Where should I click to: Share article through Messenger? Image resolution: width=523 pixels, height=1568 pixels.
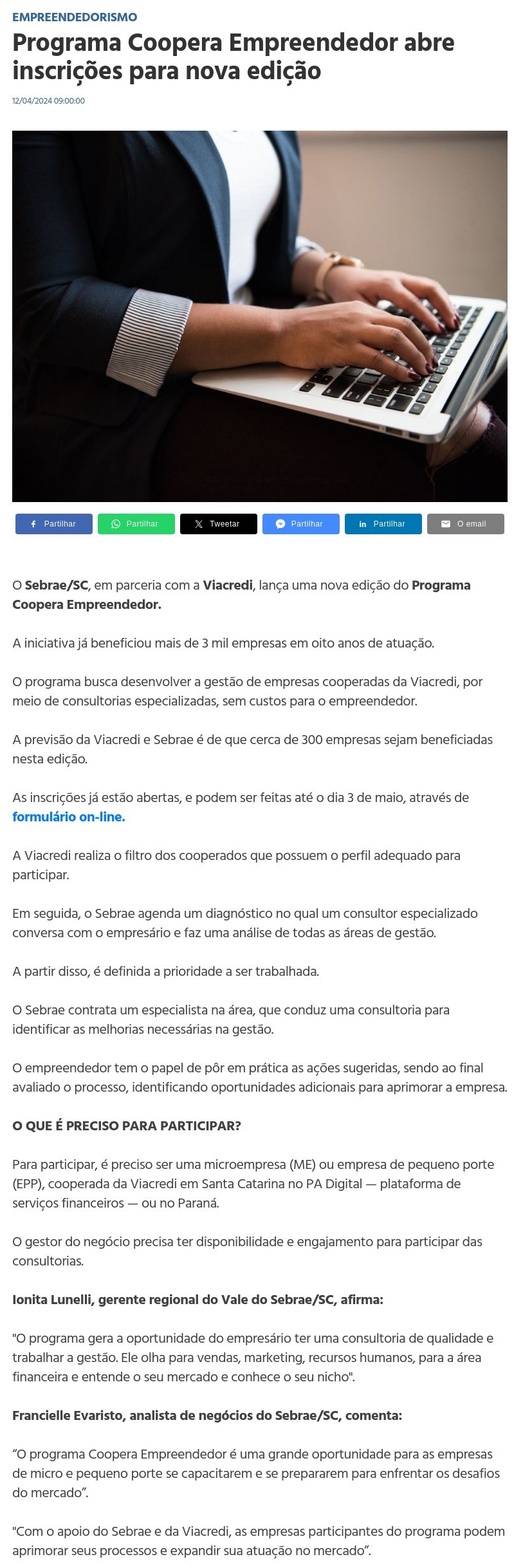(301, 524)
